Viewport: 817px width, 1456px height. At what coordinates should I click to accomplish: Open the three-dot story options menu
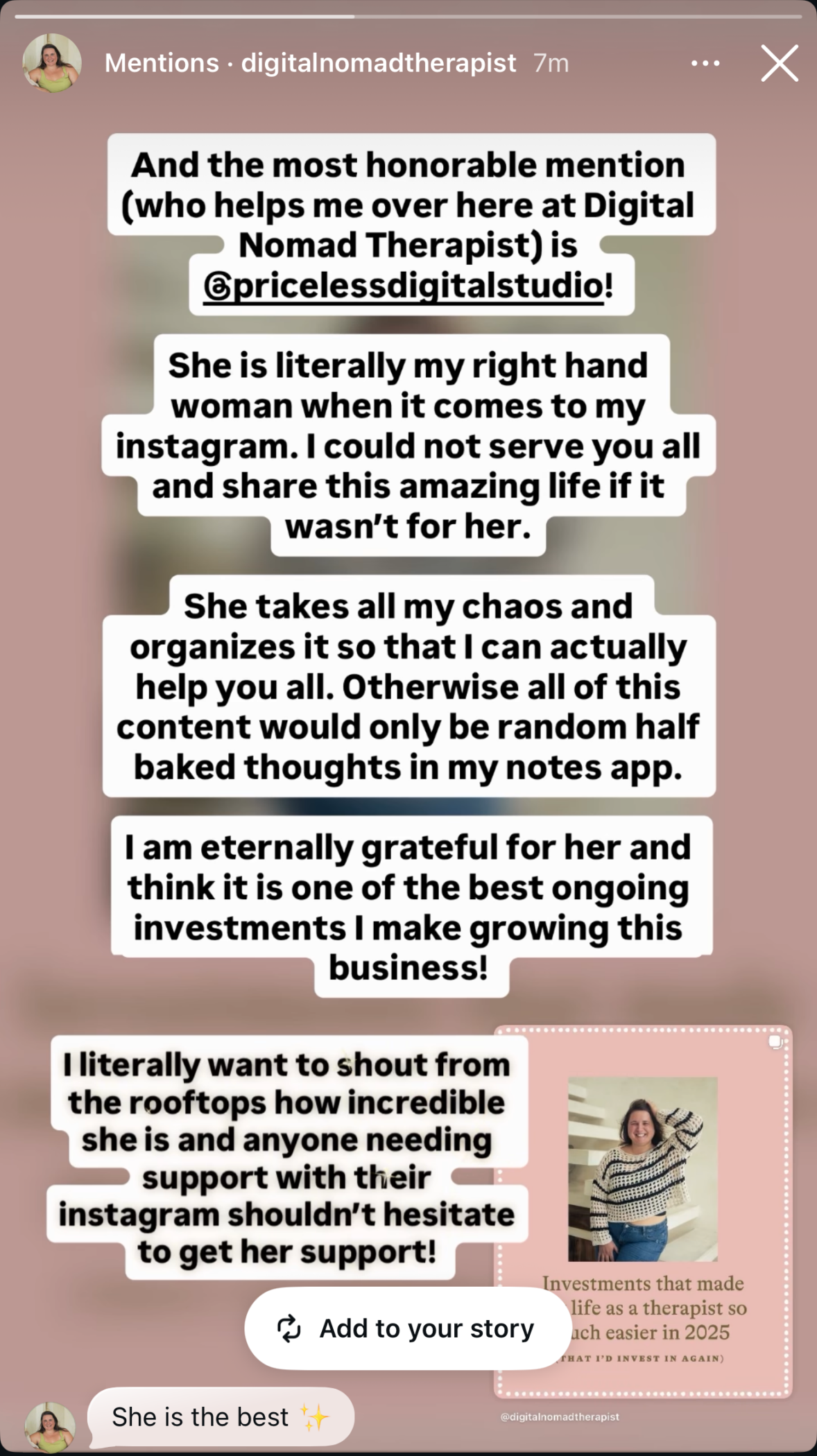705,63
